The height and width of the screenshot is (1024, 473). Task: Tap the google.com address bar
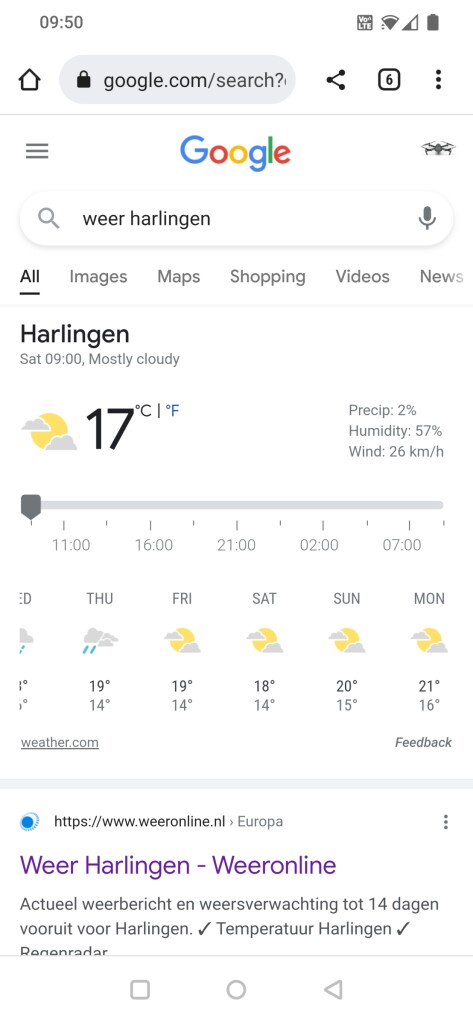coord(177,80)
